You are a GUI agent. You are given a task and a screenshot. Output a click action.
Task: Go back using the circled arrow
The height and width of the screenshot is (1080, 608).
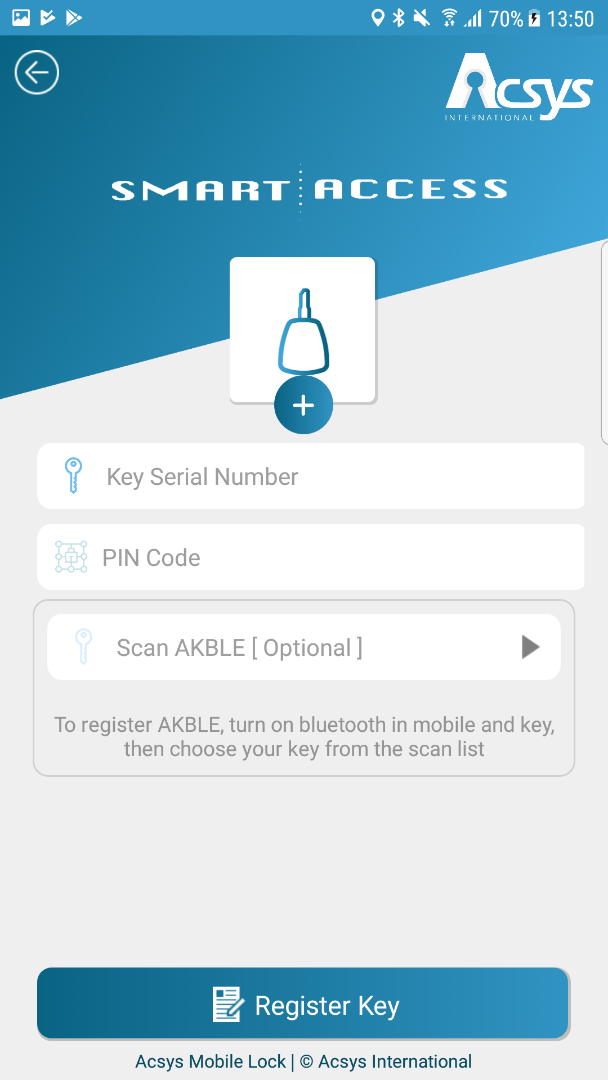click(x=36, y=72)
